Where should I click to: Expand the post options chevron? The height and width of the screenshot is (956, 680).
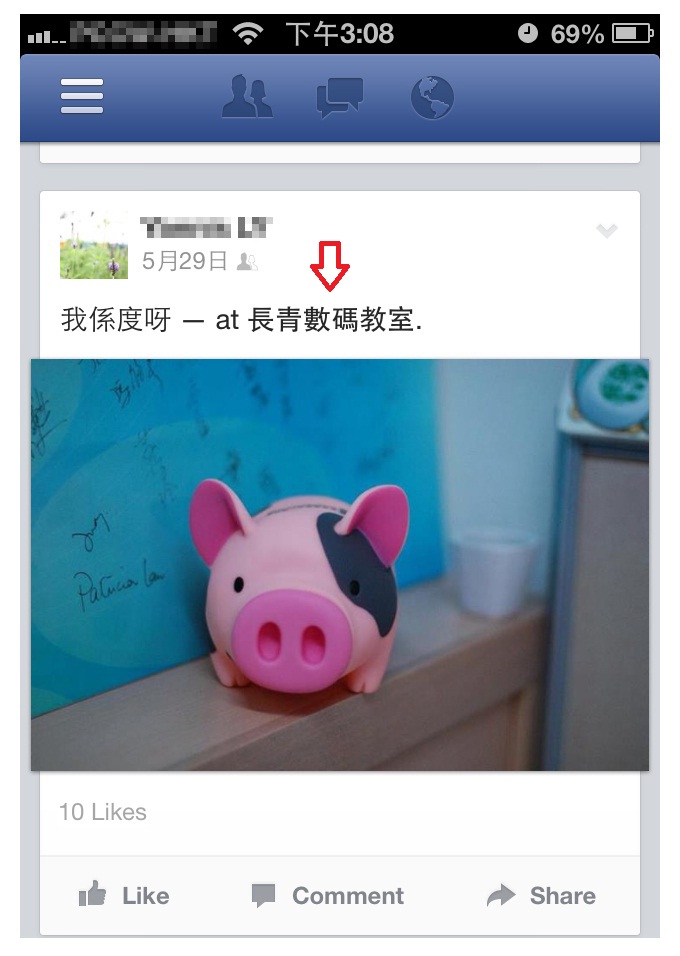click(606, 231)
